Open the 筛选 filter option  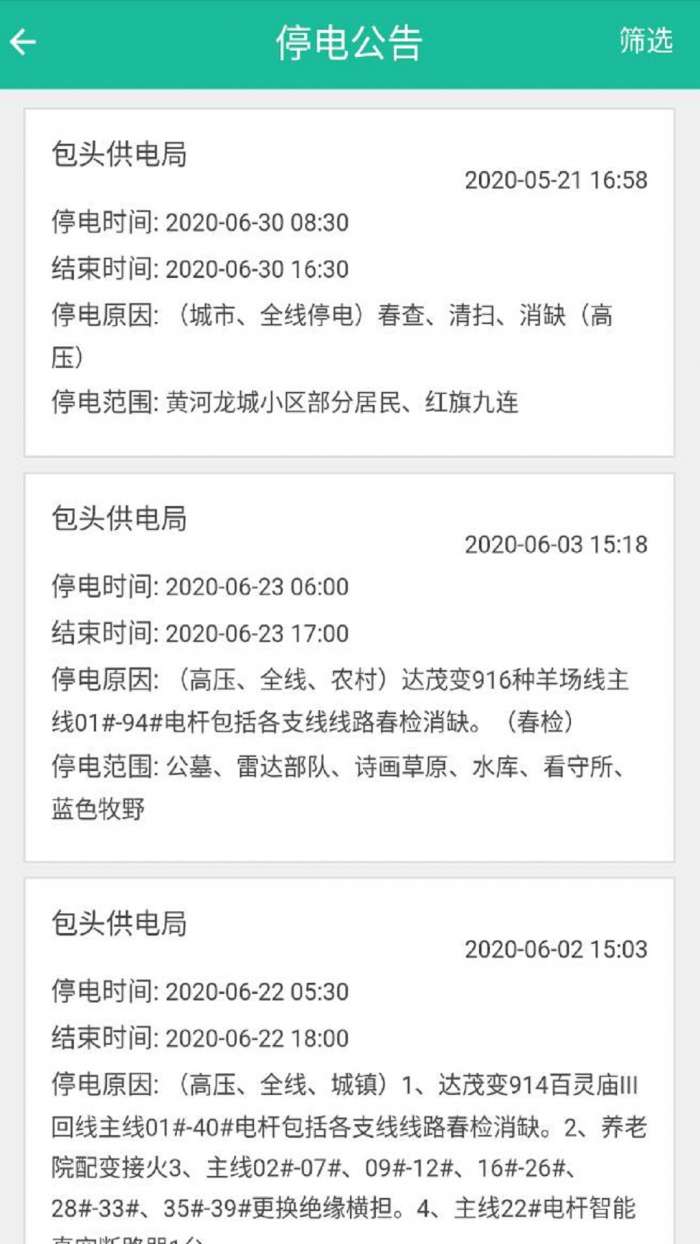click(x=646, y=40)
